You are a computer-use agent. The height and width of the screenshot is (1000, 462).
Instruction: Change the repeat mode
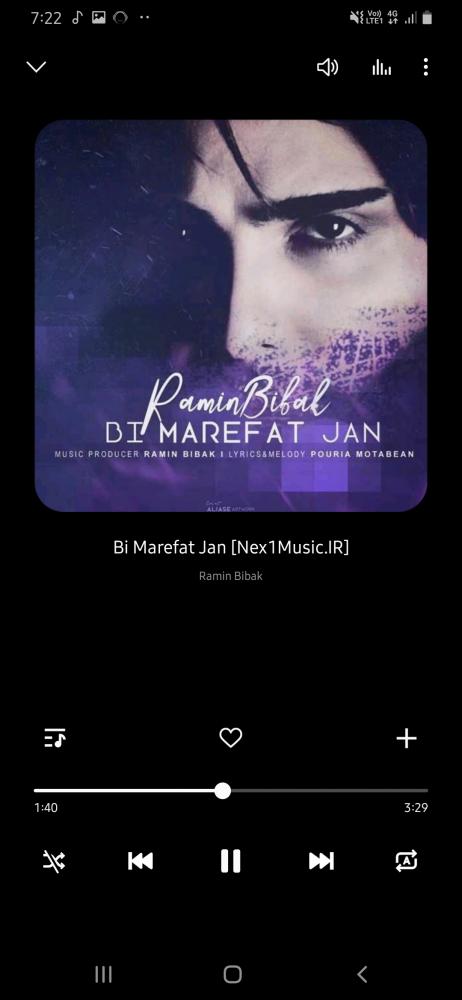(x=406, y=860)
